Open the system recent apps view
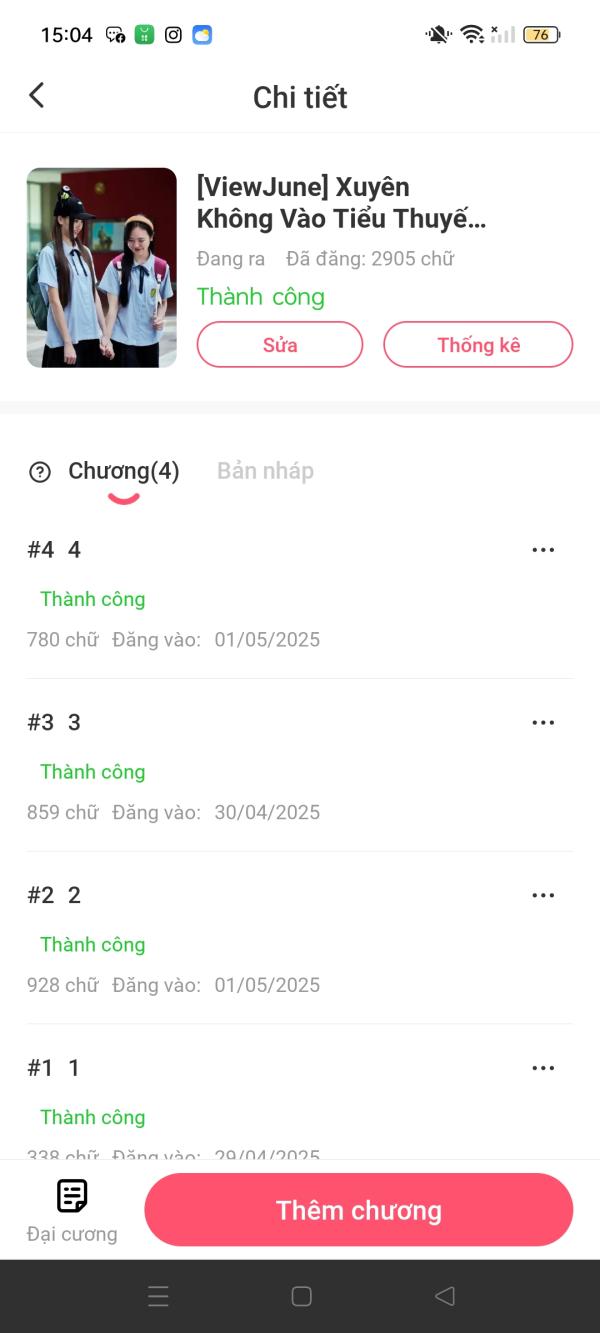Screen dimensions: 600x1333 158,1296
